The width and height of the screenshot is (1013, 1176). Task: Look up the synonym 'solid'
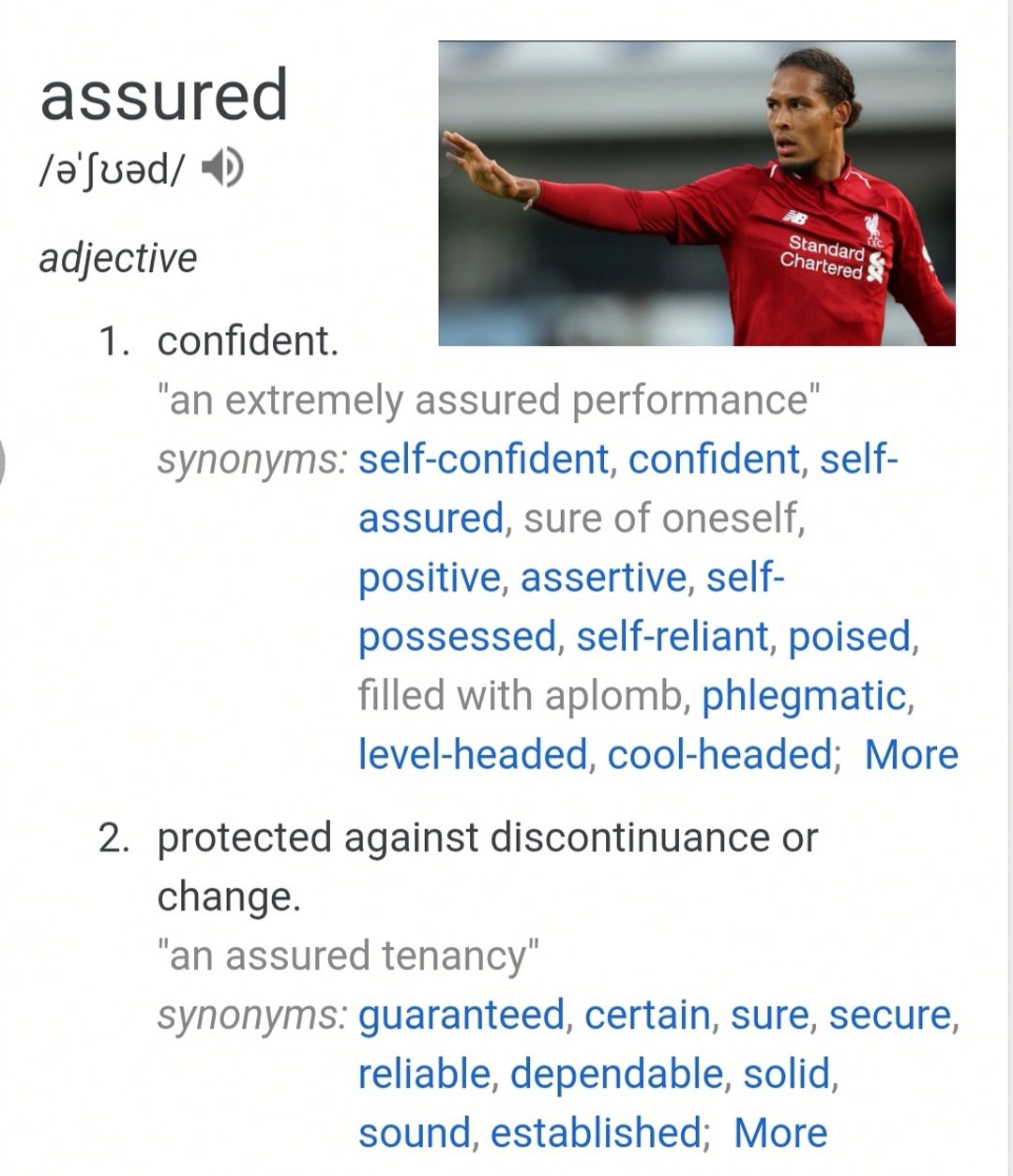click(x=787, y=1074)
